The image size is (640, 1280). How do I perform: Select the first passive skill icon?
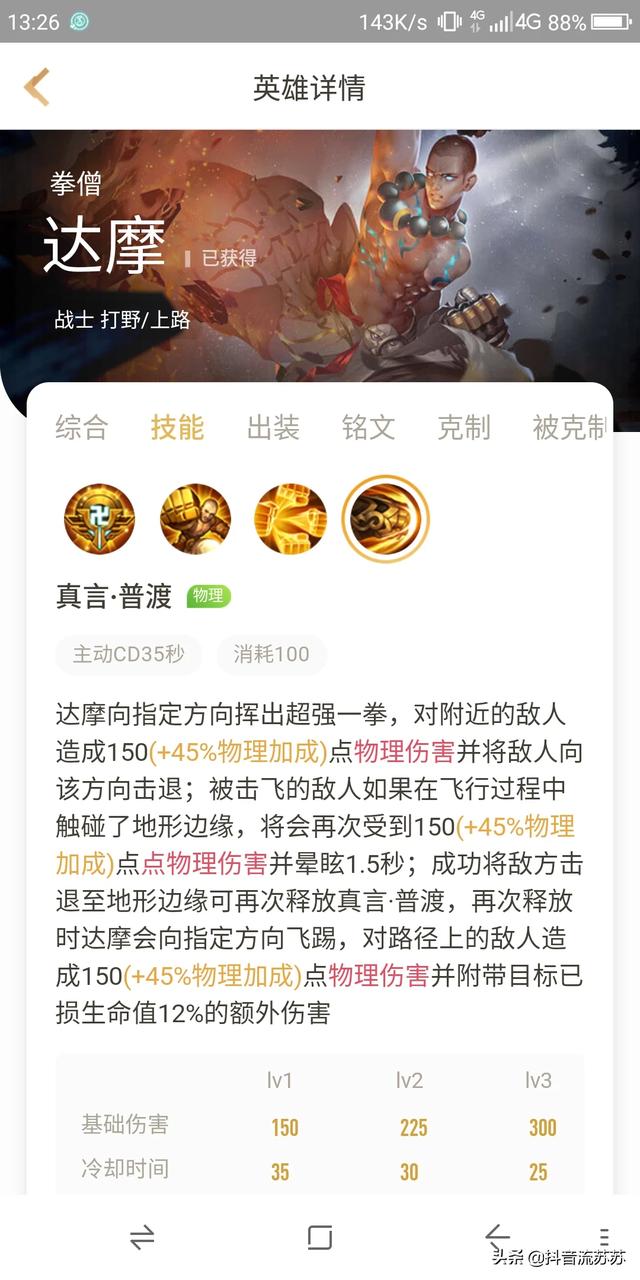[x=99, y=519]
